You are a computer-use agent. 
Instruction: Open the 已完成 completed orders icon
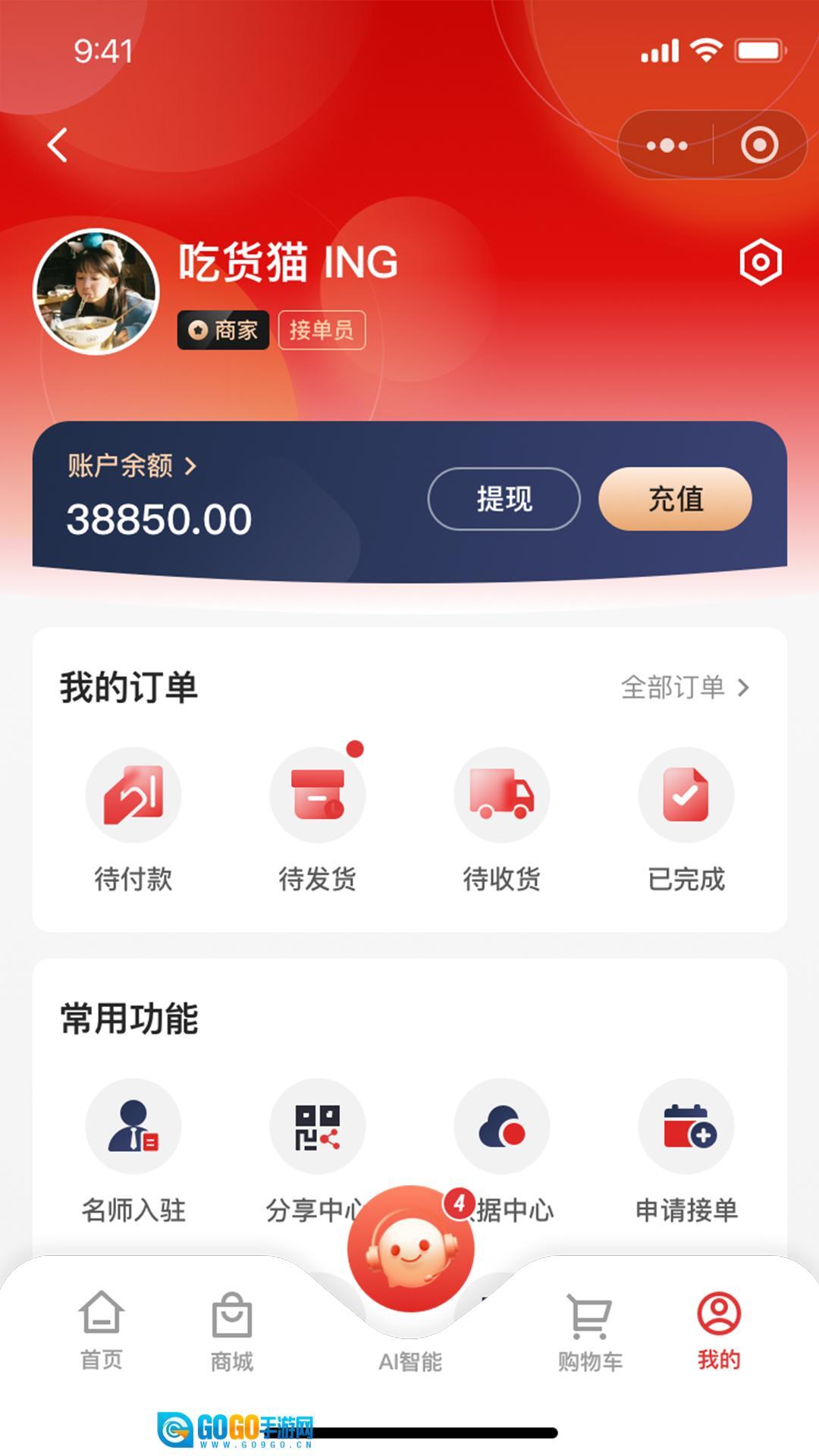[x=685, y=795]
